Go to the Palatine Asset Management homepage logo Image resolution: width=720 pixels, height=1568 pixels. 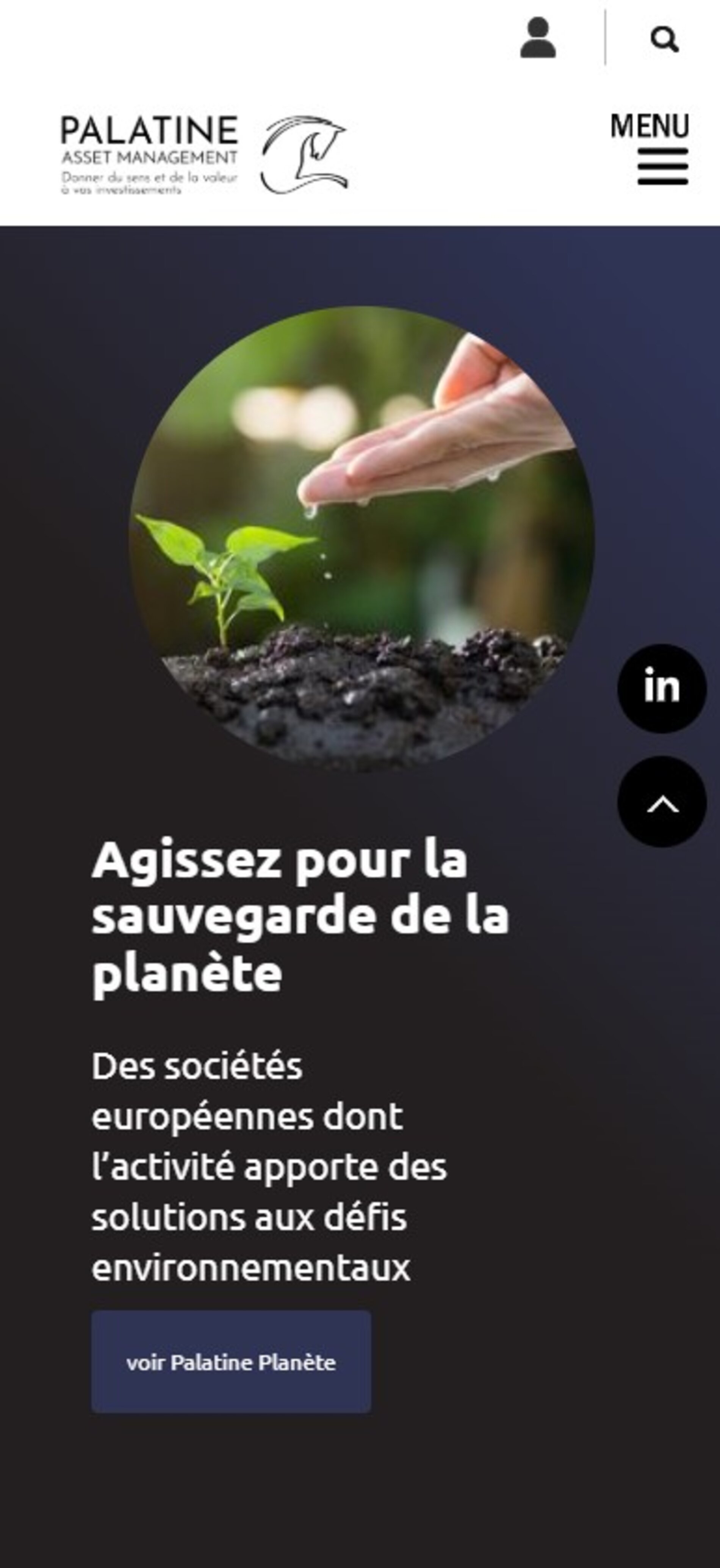204,155
